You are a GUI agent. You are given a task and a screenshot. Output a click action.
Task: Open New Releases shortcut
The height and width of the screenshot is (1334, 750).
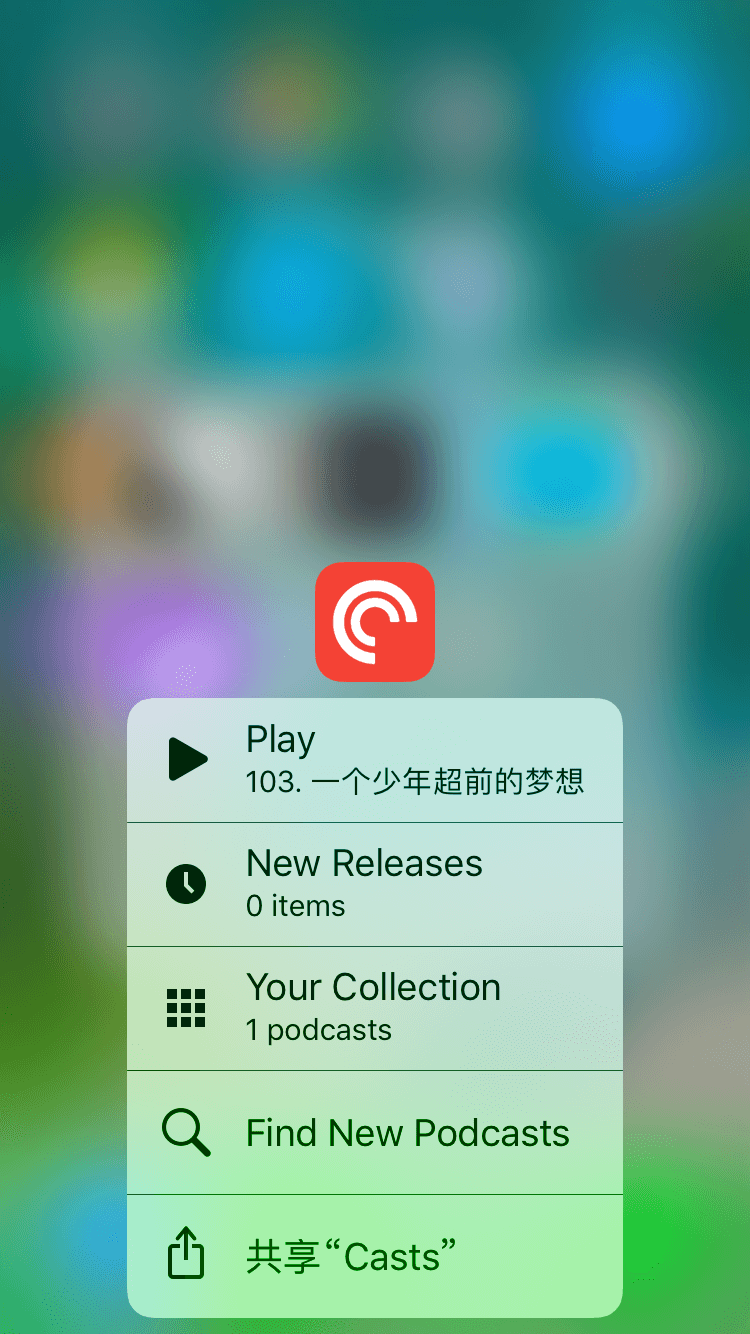374,884
